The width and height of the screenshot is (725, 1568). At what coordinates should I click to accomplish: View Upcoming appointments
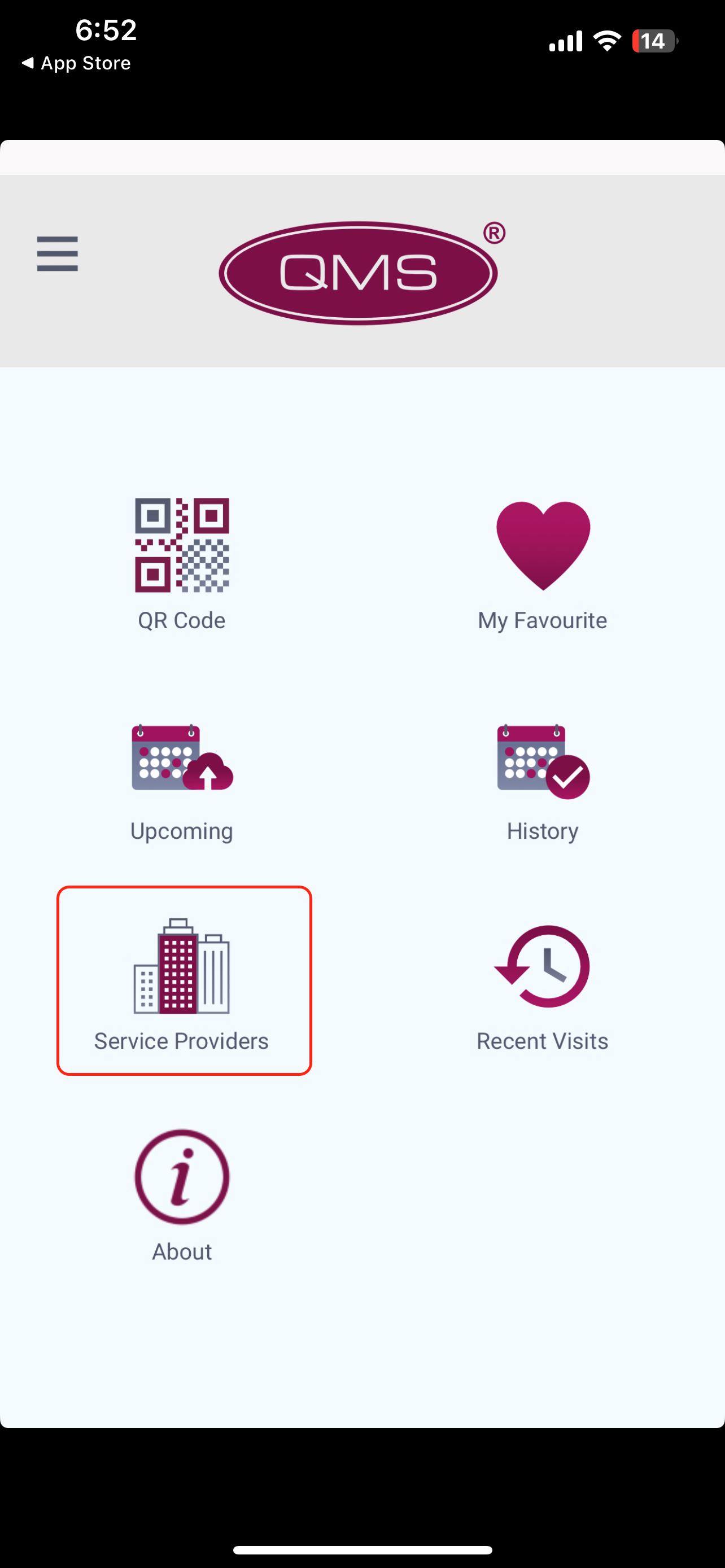click(181, 782)
